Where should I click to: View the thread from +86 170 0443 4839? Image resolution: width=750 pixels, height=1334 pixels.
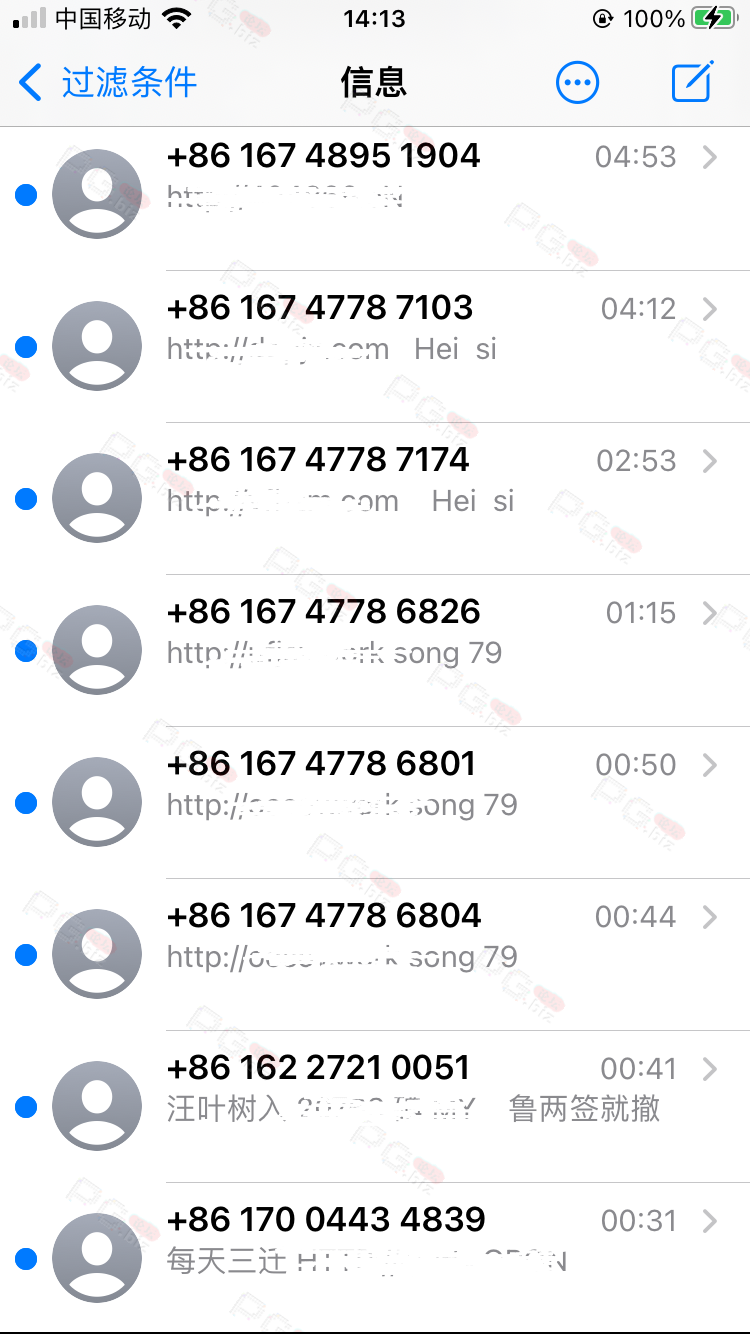[375, 1258]
